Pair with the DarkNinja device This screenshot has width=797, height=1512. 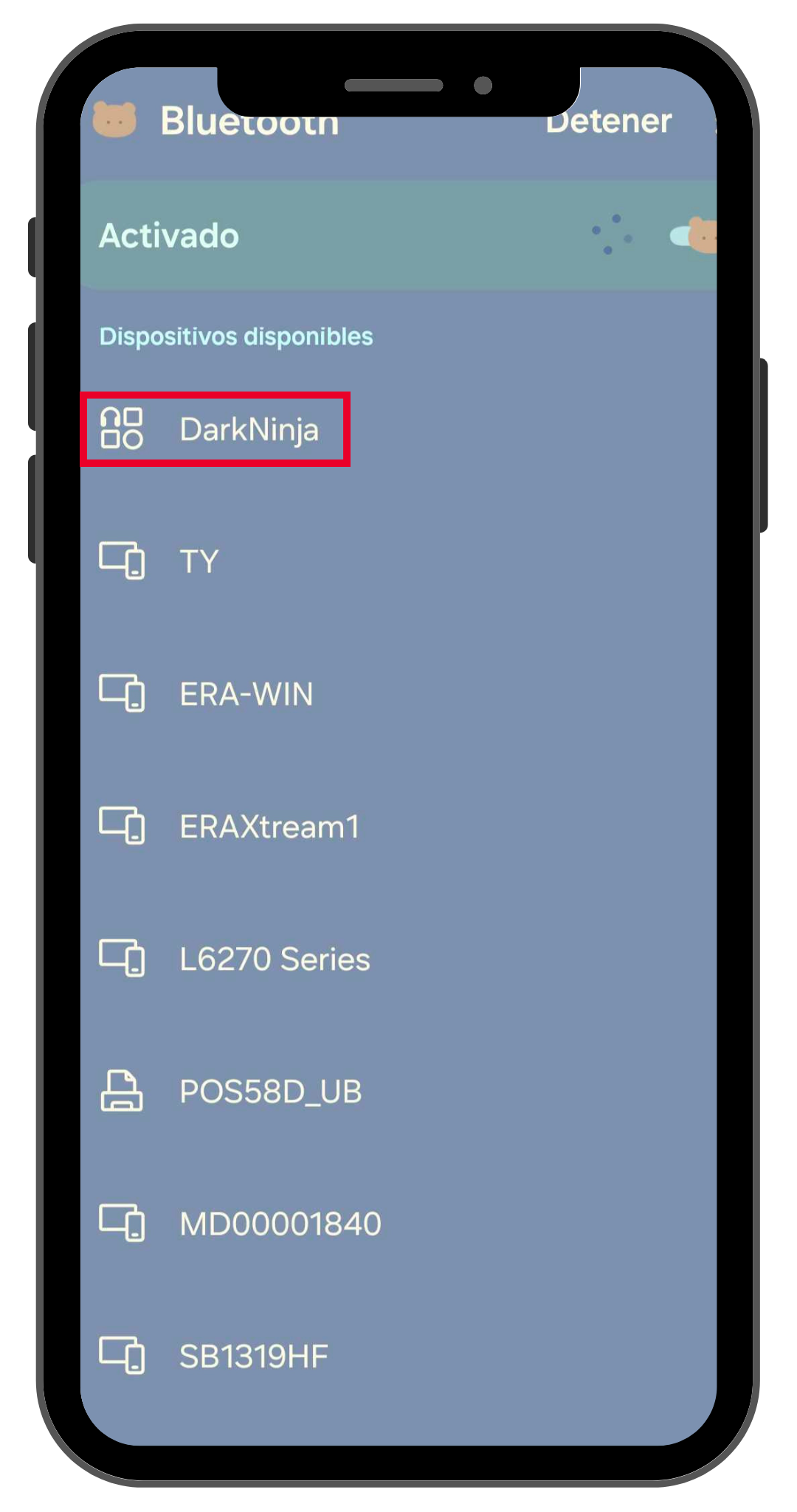(249, 429)
